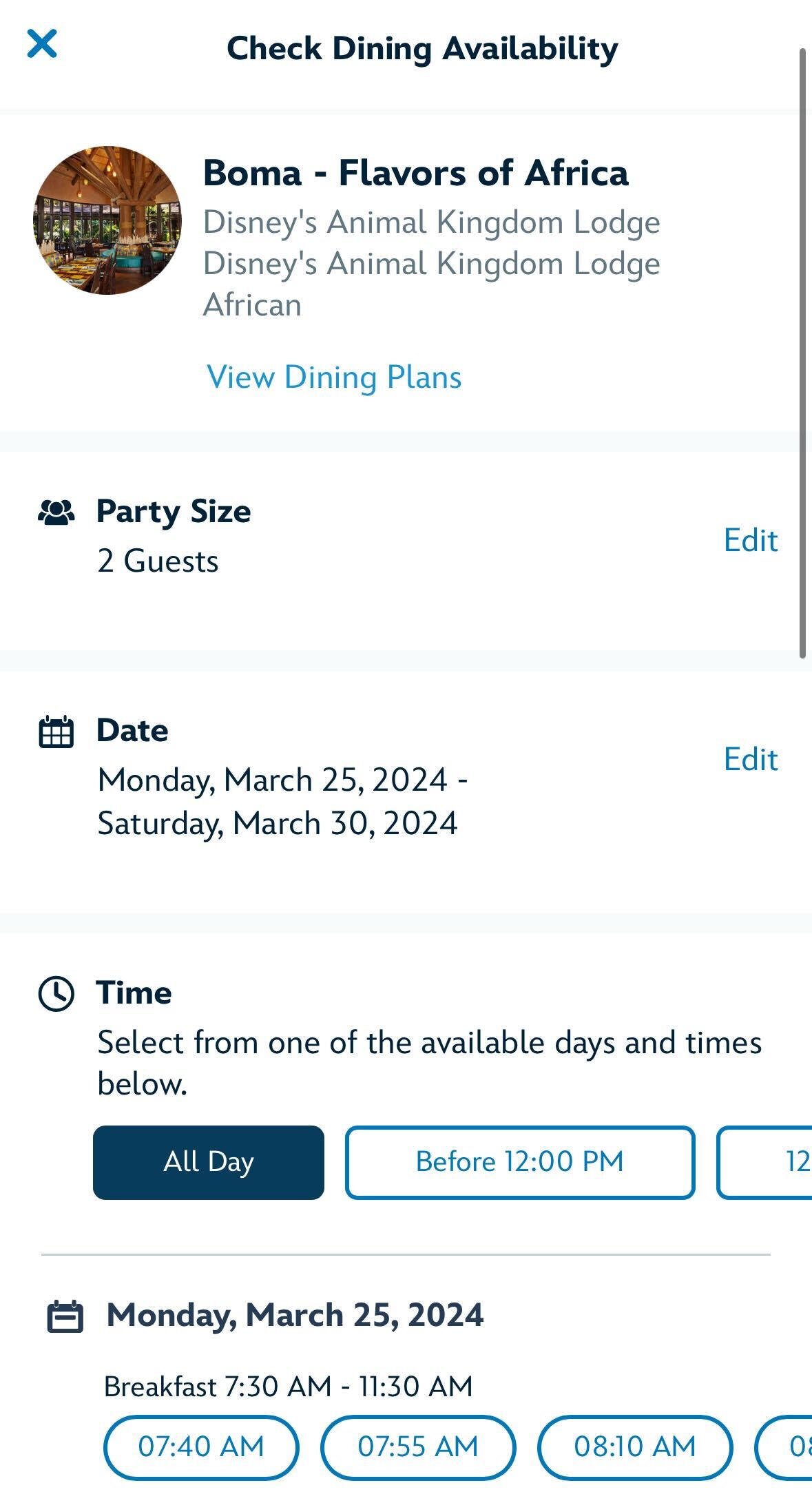Edit the reservation date range
812x1503 pixels.
pyautogui.click(x=751, y=759)
